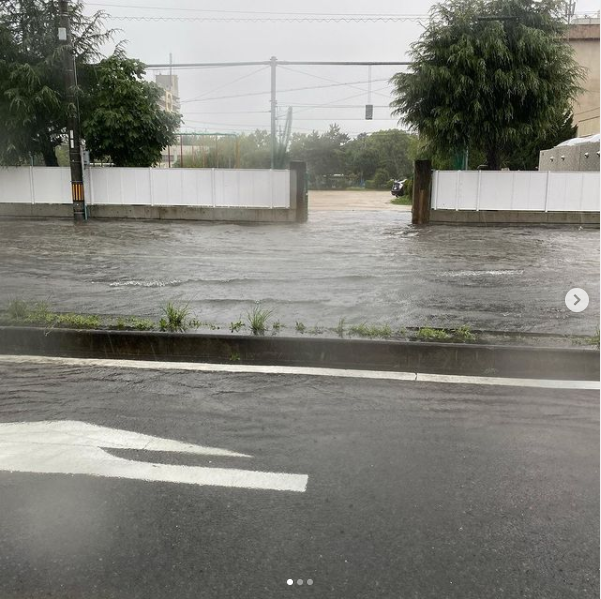This screenshot has height=599, width=601.
Task: Go to the next photo in carousel
Action: (576, 300)
